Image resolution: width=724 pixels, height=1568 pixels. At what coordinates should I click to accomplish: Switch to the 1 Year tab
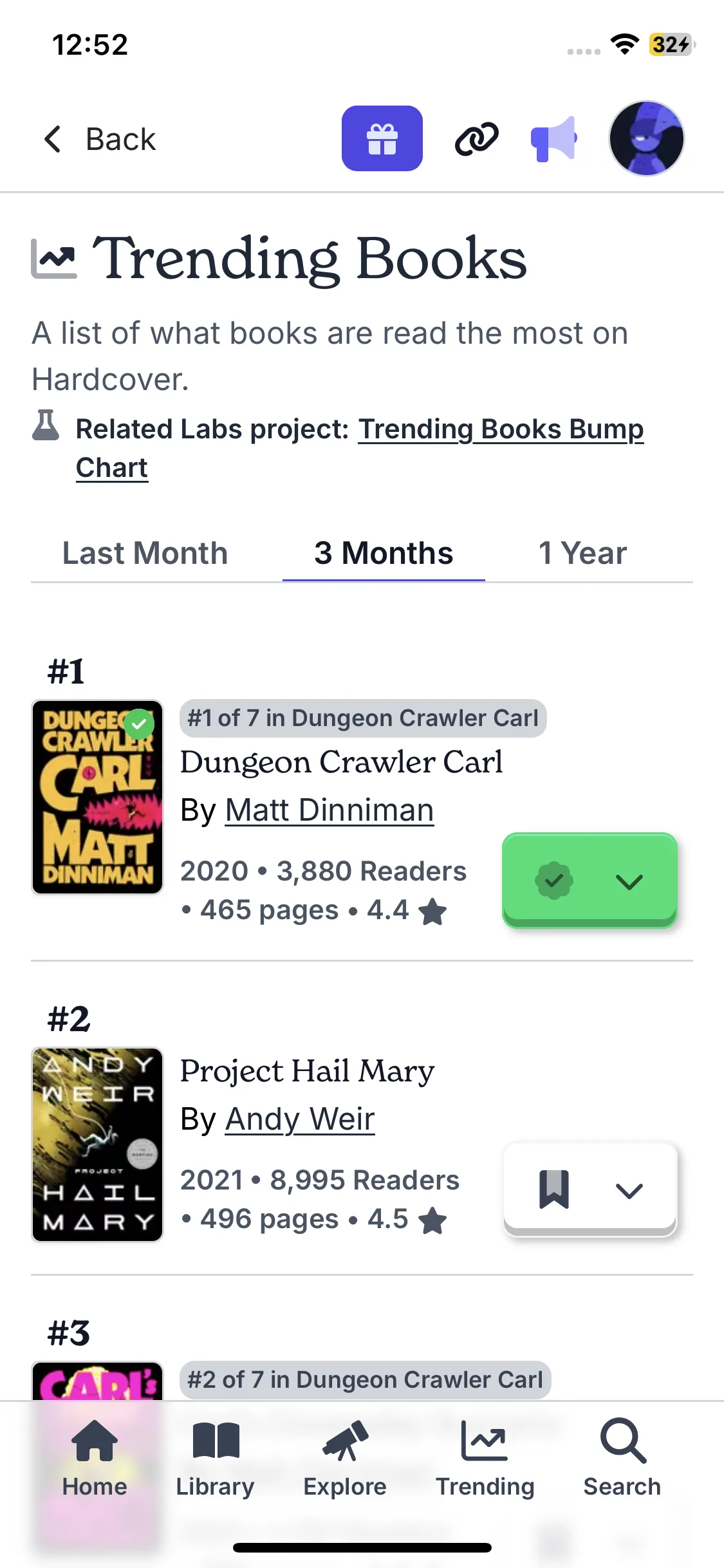pyautogui.click(x=582, y=554)
